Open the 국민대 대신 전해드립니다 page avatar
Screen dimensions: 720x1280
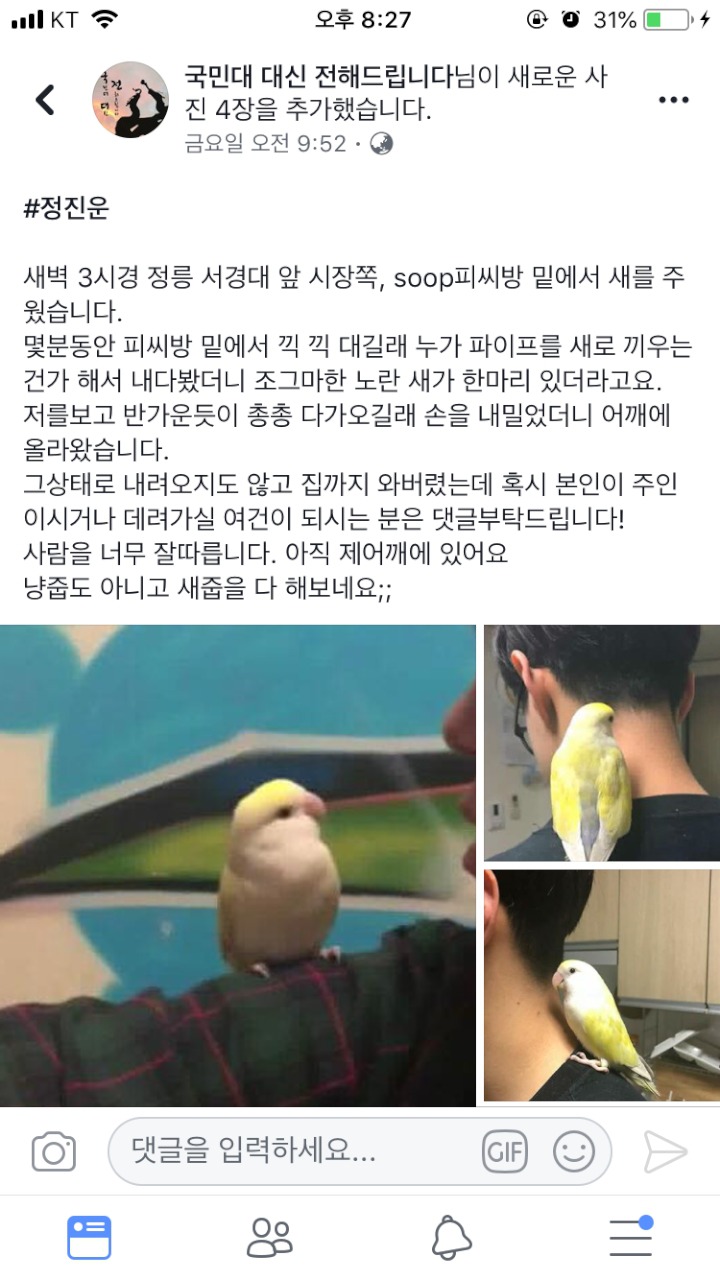(x=130, y=100)
